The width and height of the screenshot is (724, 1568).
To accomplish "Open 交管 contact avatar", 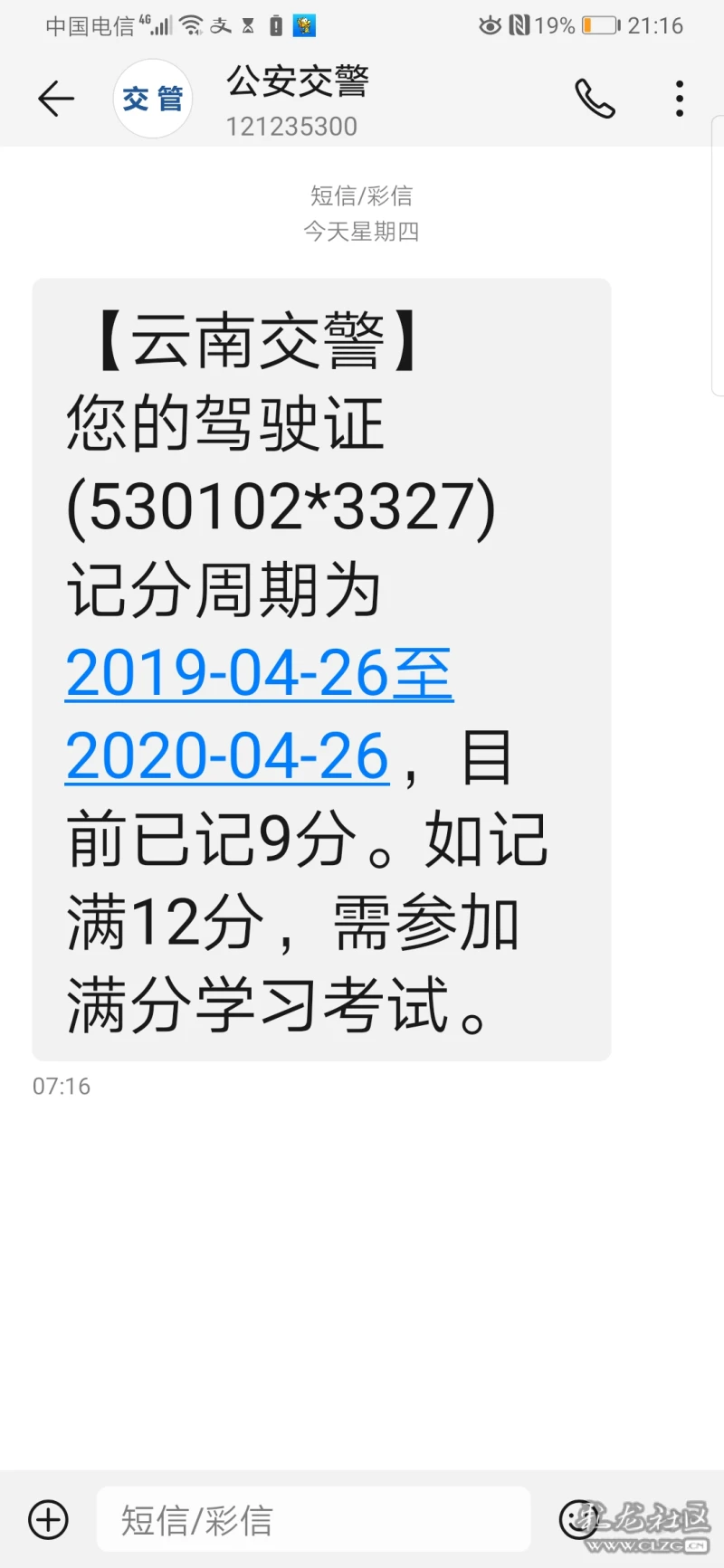I will coord(153,99).
